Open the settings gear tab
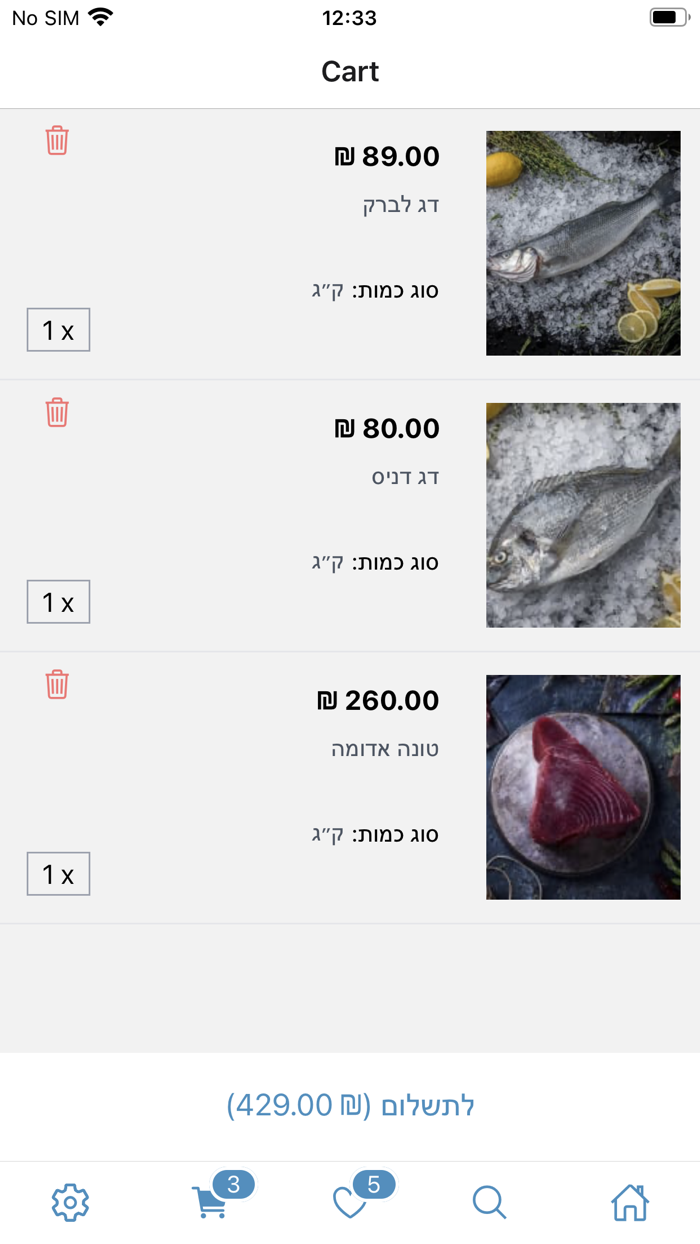Image resolution: width=700 pixels, height=1244 pixels. [70, 1202]
